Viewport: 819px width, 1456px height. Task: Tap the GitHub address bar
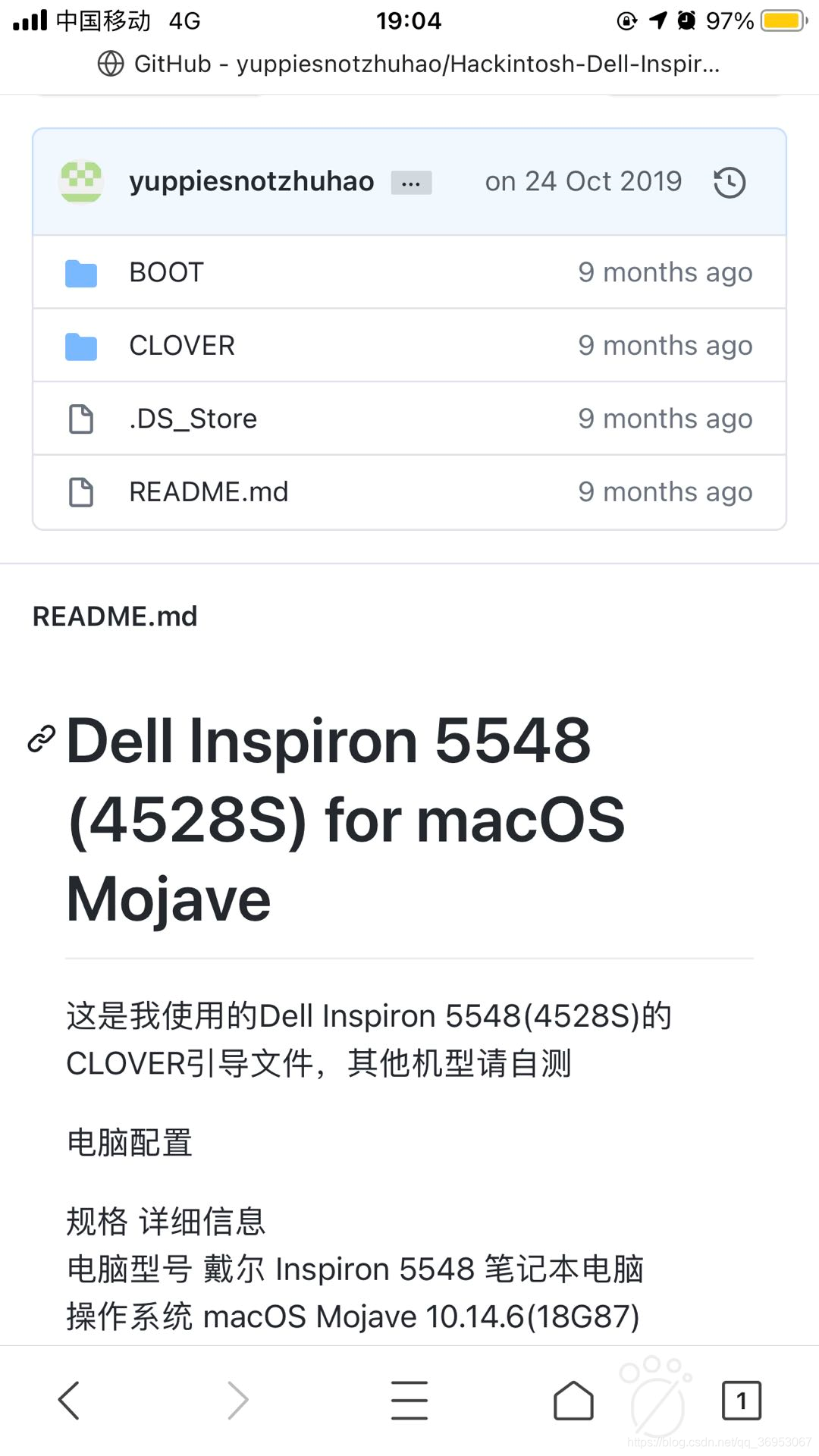(x=409, y=64)
